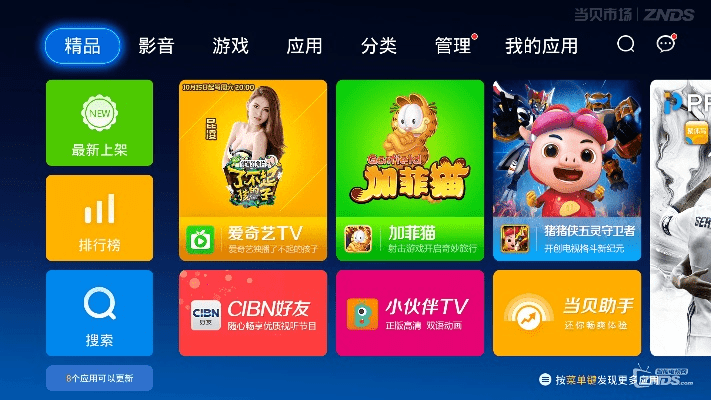Open the 猪猪侠五灵守卫者 card
This screenshot has width=711, height=400.
[x=567, y=170]
